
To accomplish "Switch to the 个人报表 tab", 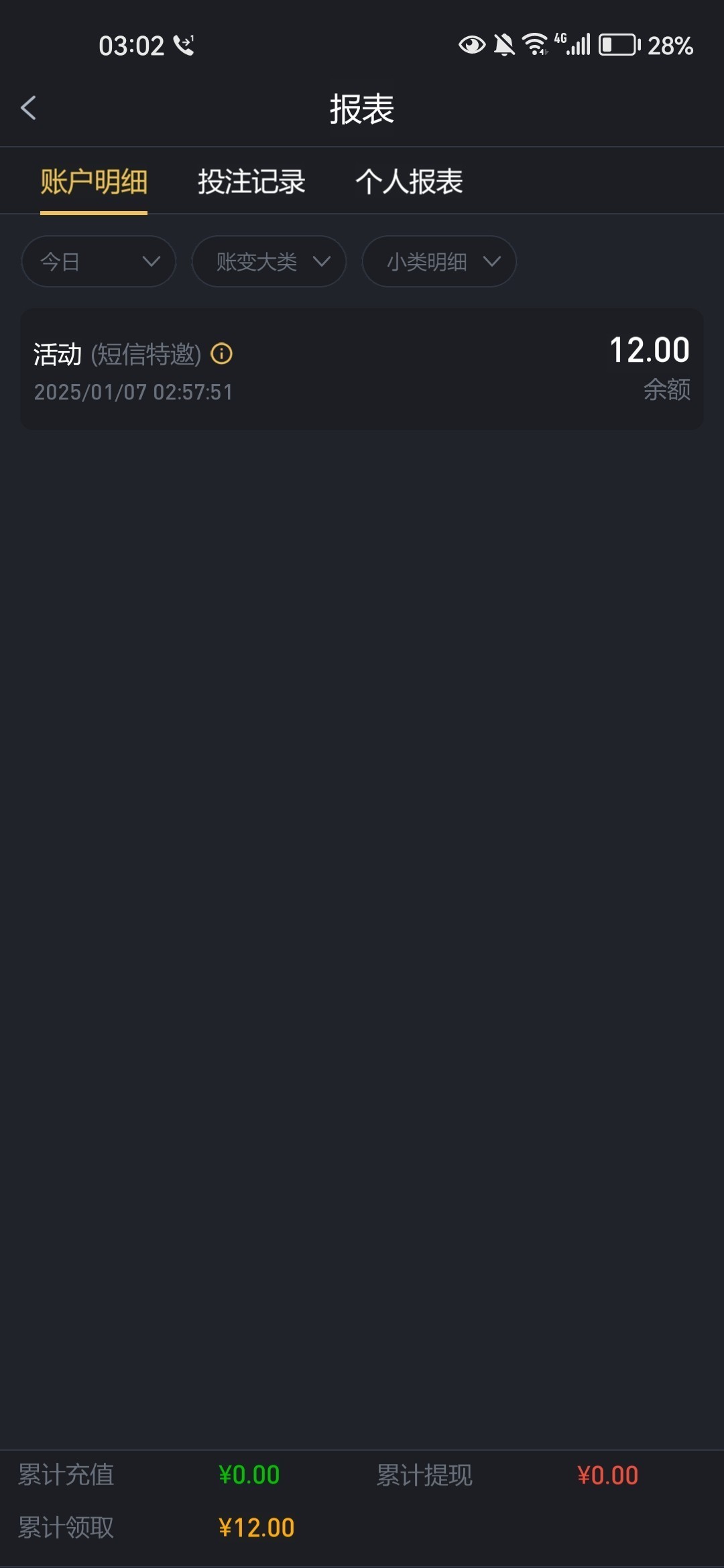I will 409,182.
